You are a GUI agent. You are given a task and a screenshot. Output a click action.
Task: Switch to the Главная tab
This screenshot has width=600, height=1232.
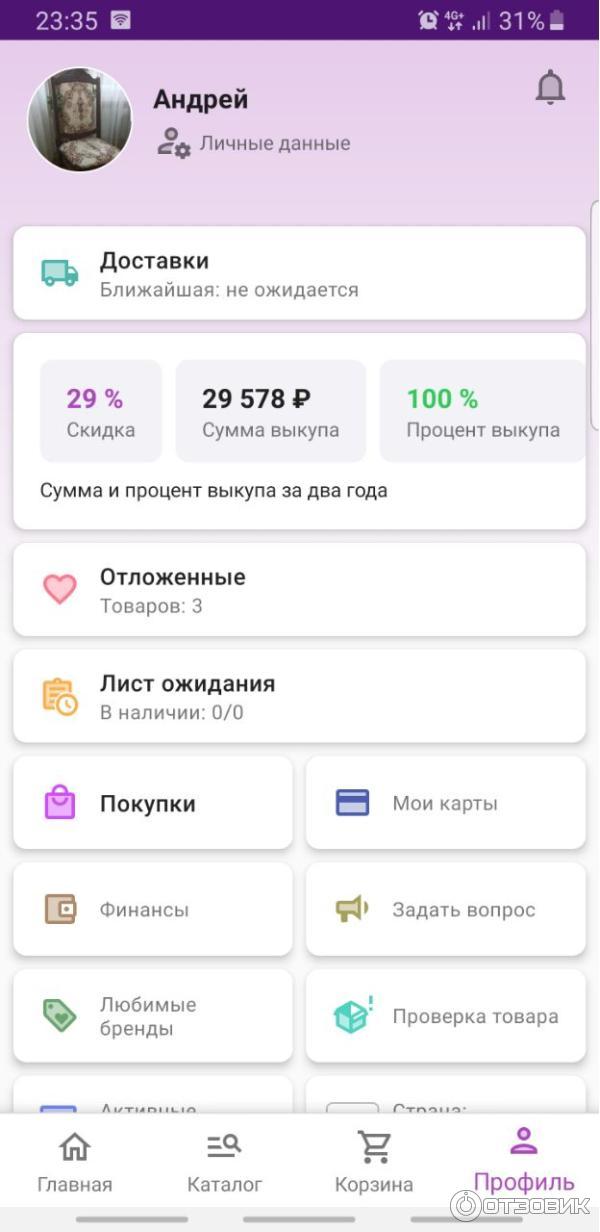coord(75,1162)
